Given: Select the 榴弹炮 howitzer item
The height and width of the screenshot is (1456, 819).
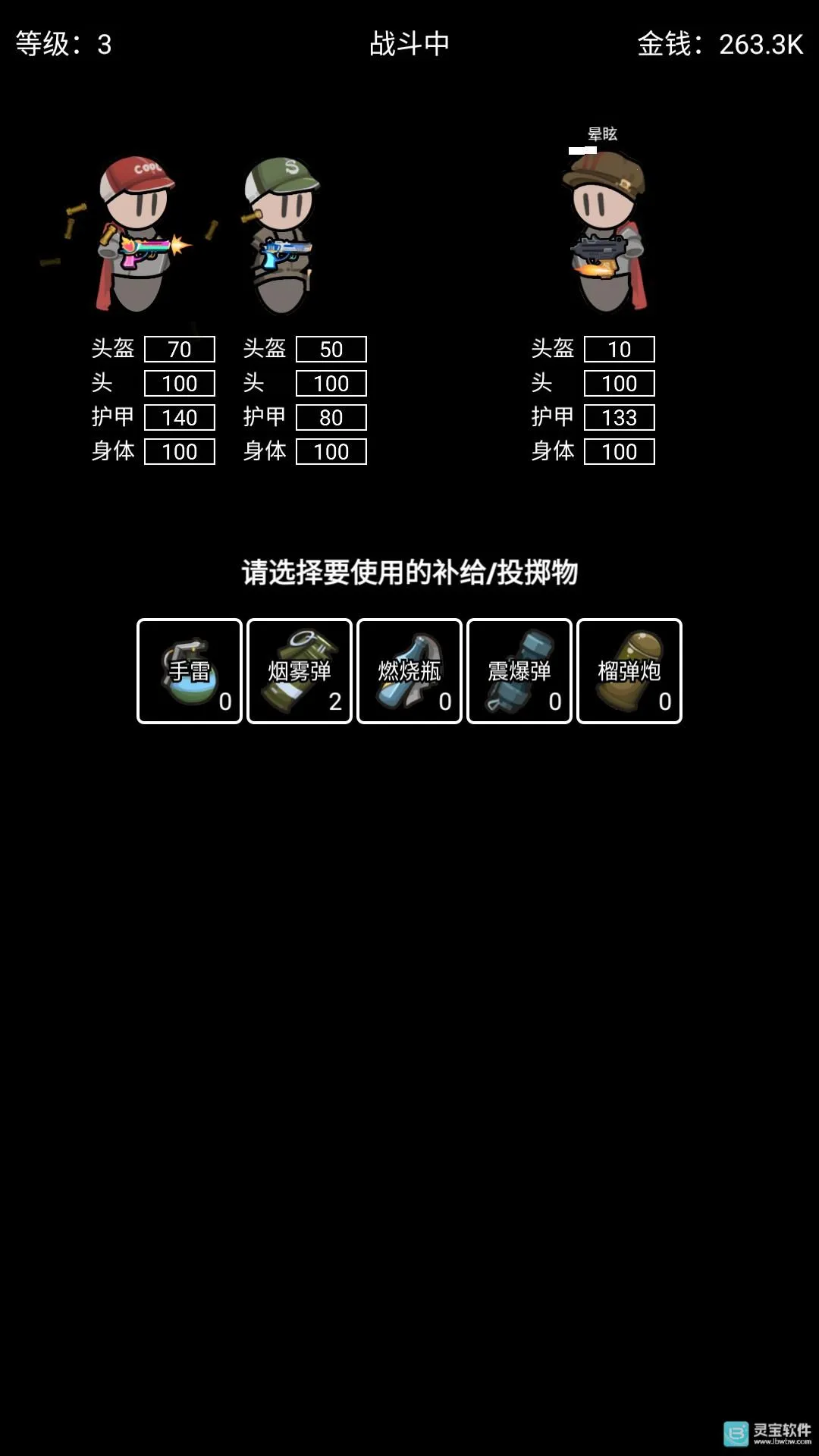Looking at the screenshot, I should click(x=629, y=671).
